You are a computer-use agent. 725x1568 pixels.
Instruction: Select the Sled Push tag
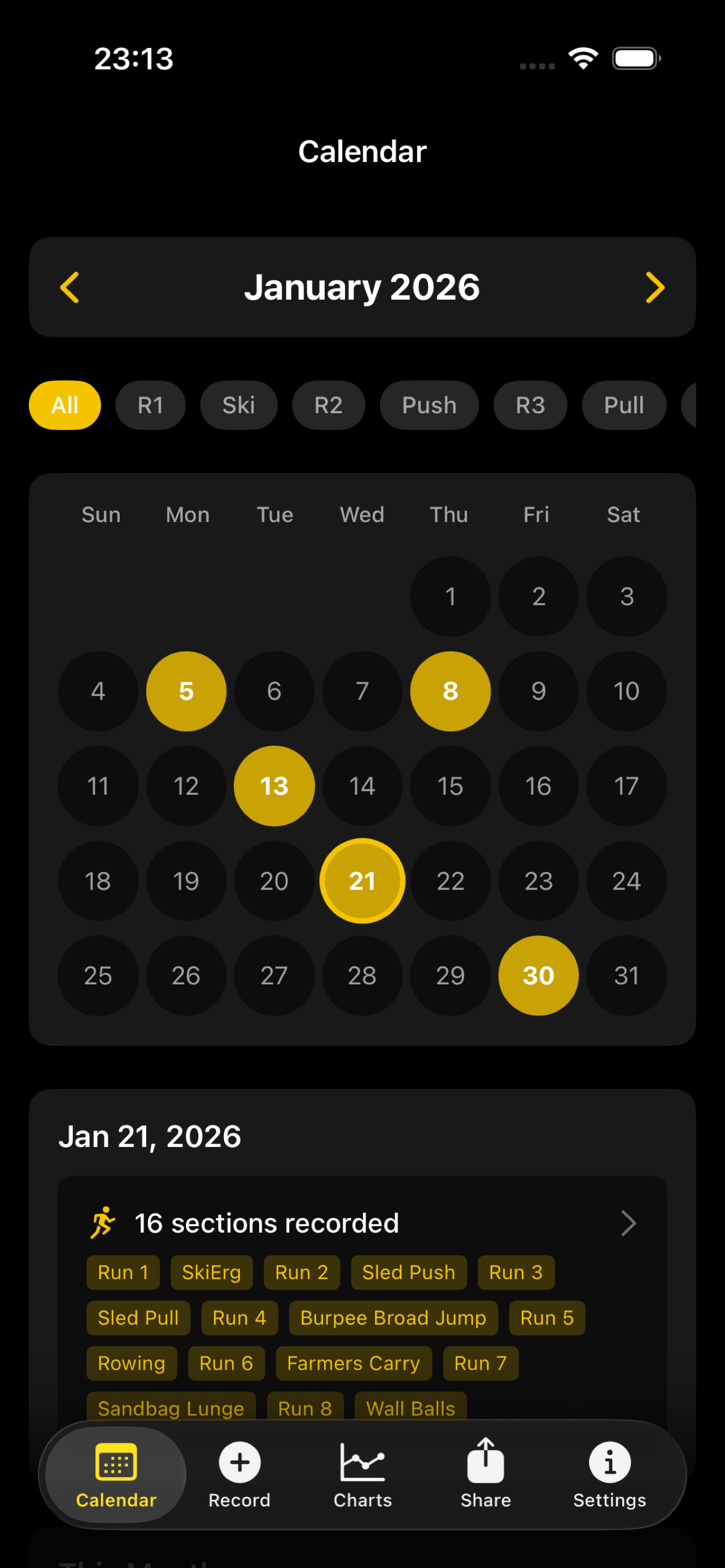coord(408,1272)
